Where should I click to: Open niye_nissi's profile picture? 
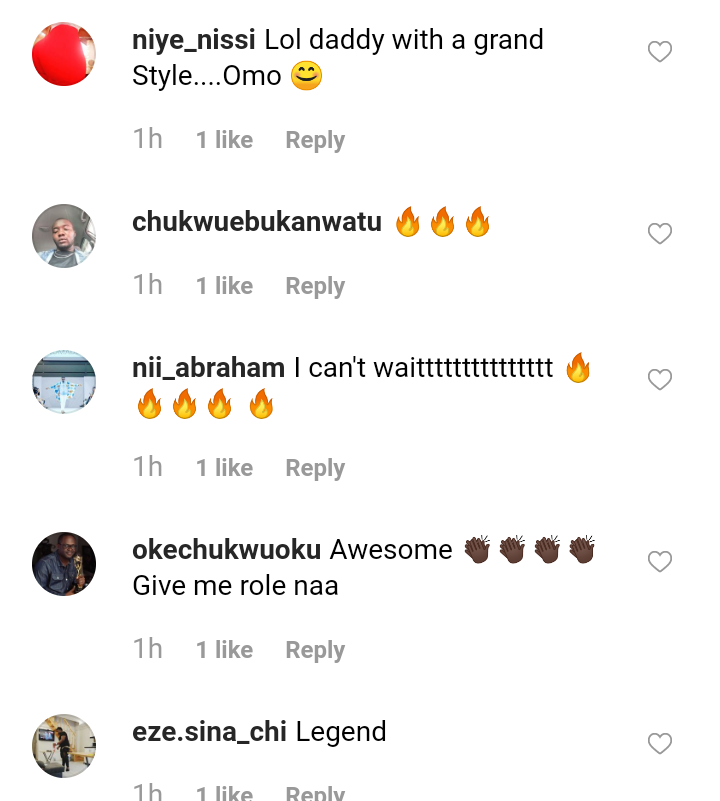click(x=64, y=54)
